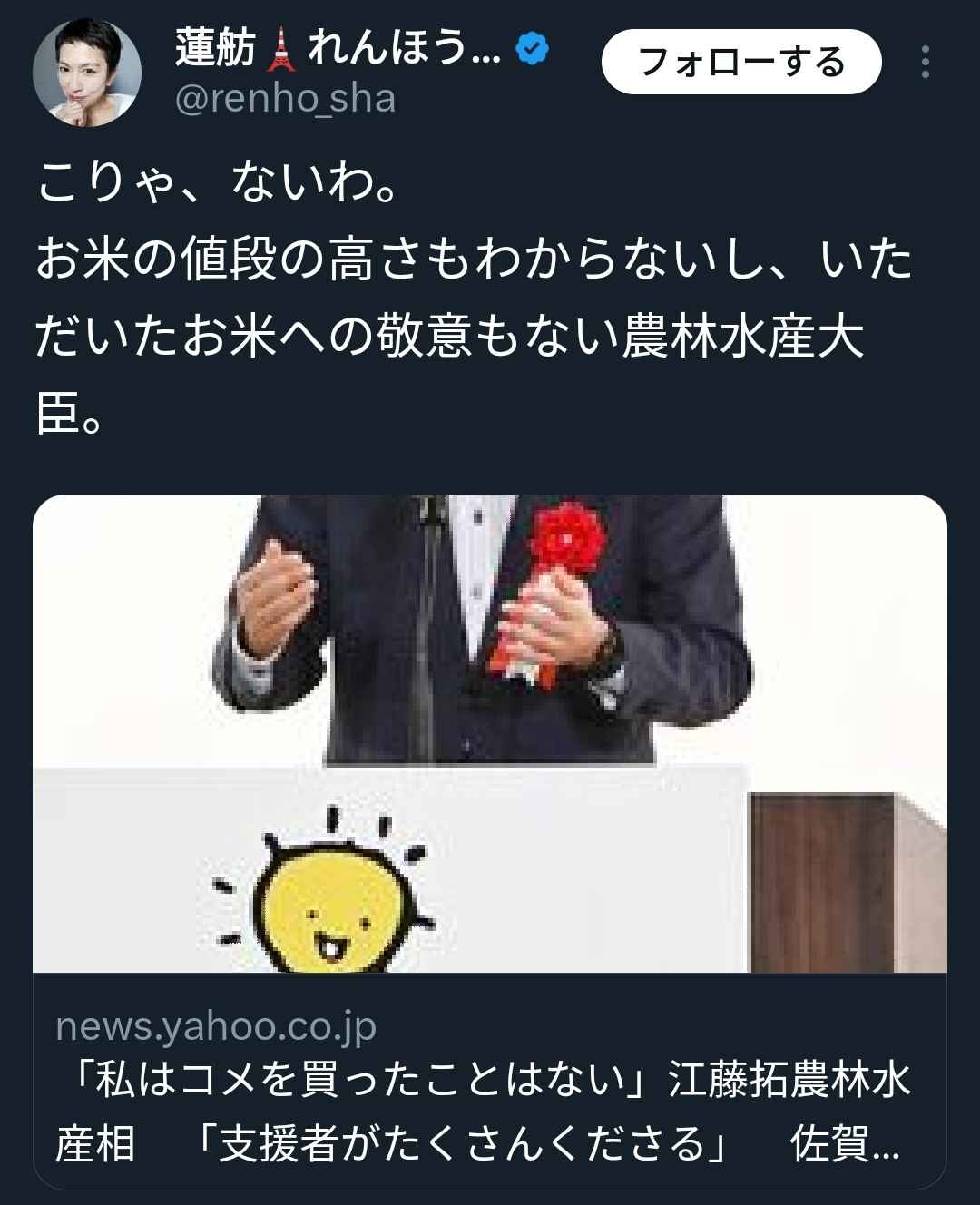Image resolution: width=980 pixels, height=1205 pixels.
Task: Open the tweet's three-dot overflow menu
Action: point(925,62)
